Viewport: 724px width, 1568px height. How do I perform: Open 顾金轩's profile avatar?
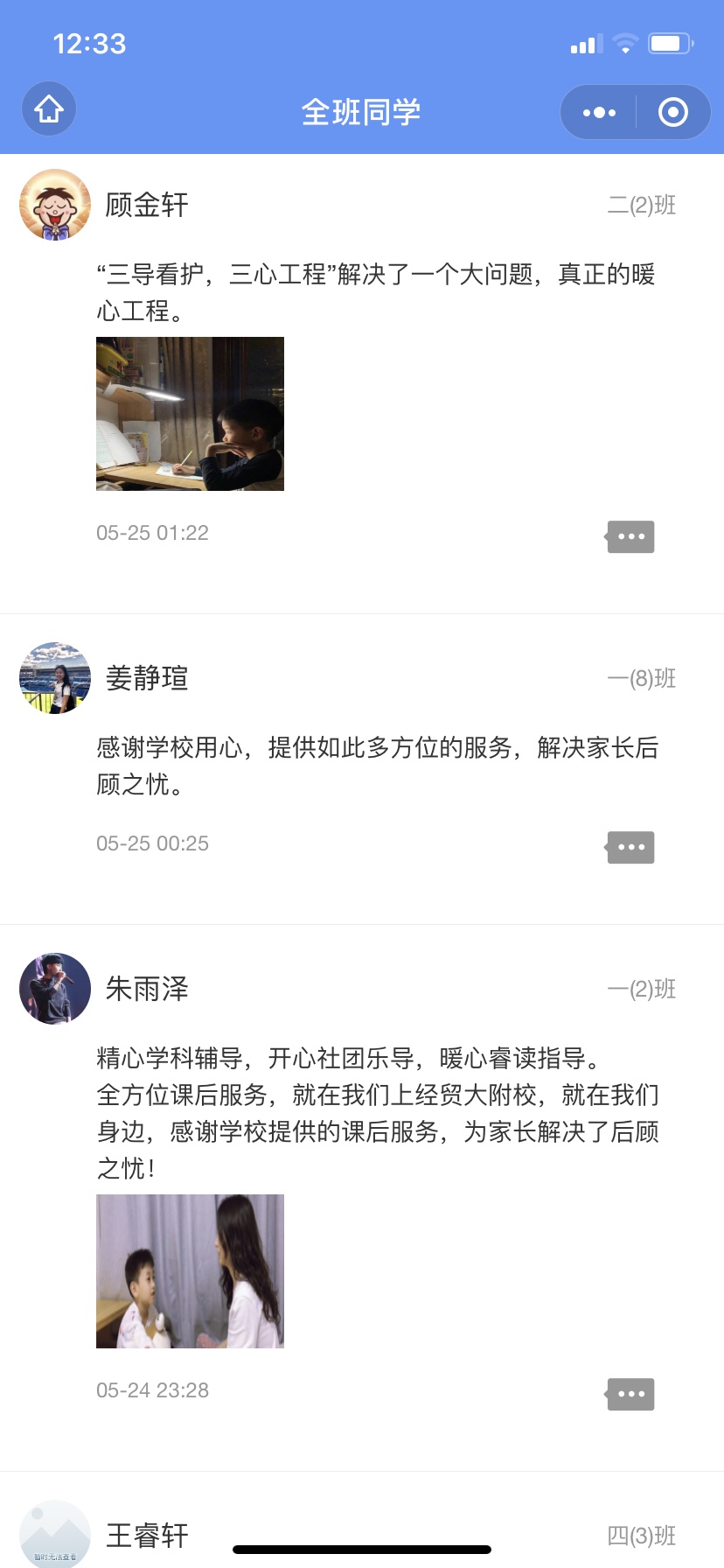click(55, 205)
